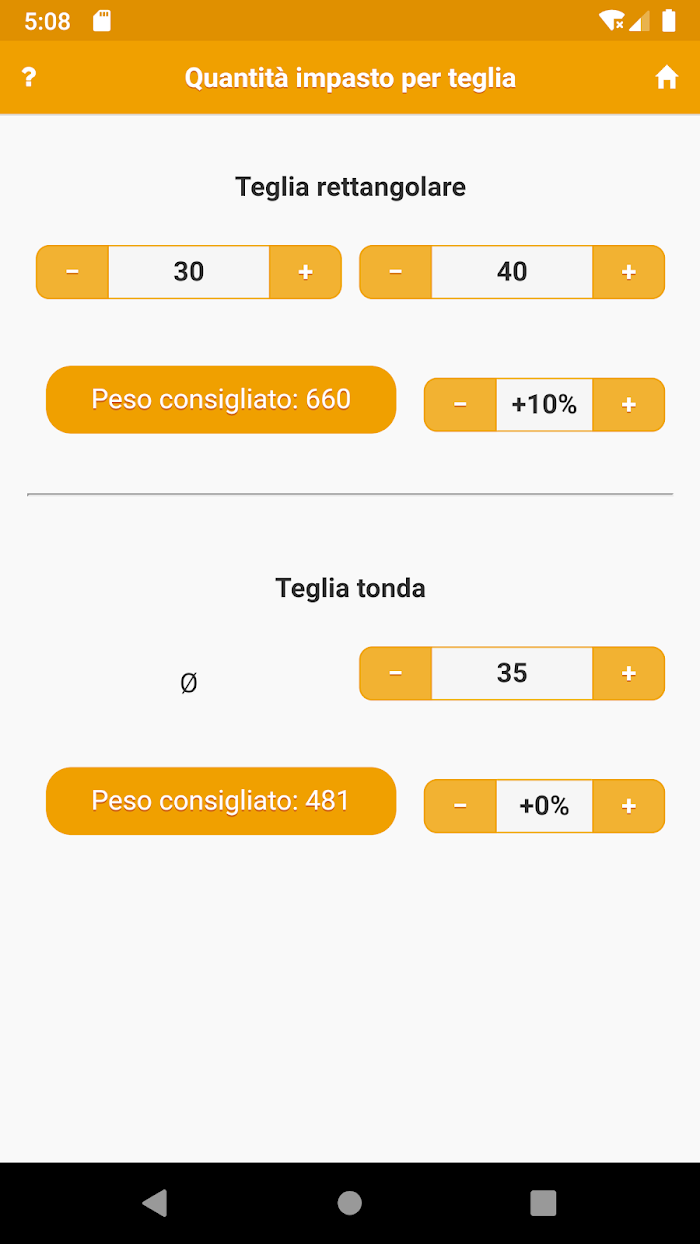The width and height of the screenshot is (700, 1244).
Task: Open the help question mark icon
Action: coord(29,77)
